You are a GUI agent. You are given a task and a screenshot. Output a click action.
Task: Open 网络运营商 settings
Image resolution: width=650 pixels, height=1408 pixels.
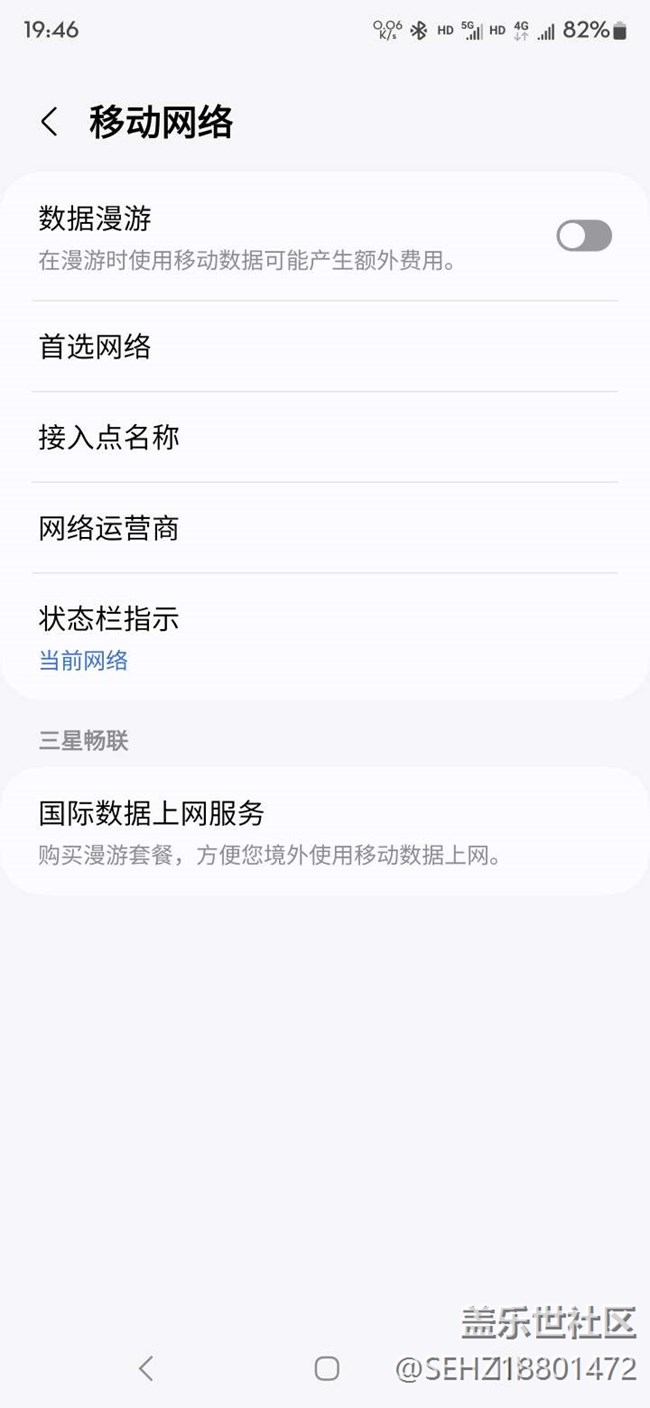coord(324,528)
